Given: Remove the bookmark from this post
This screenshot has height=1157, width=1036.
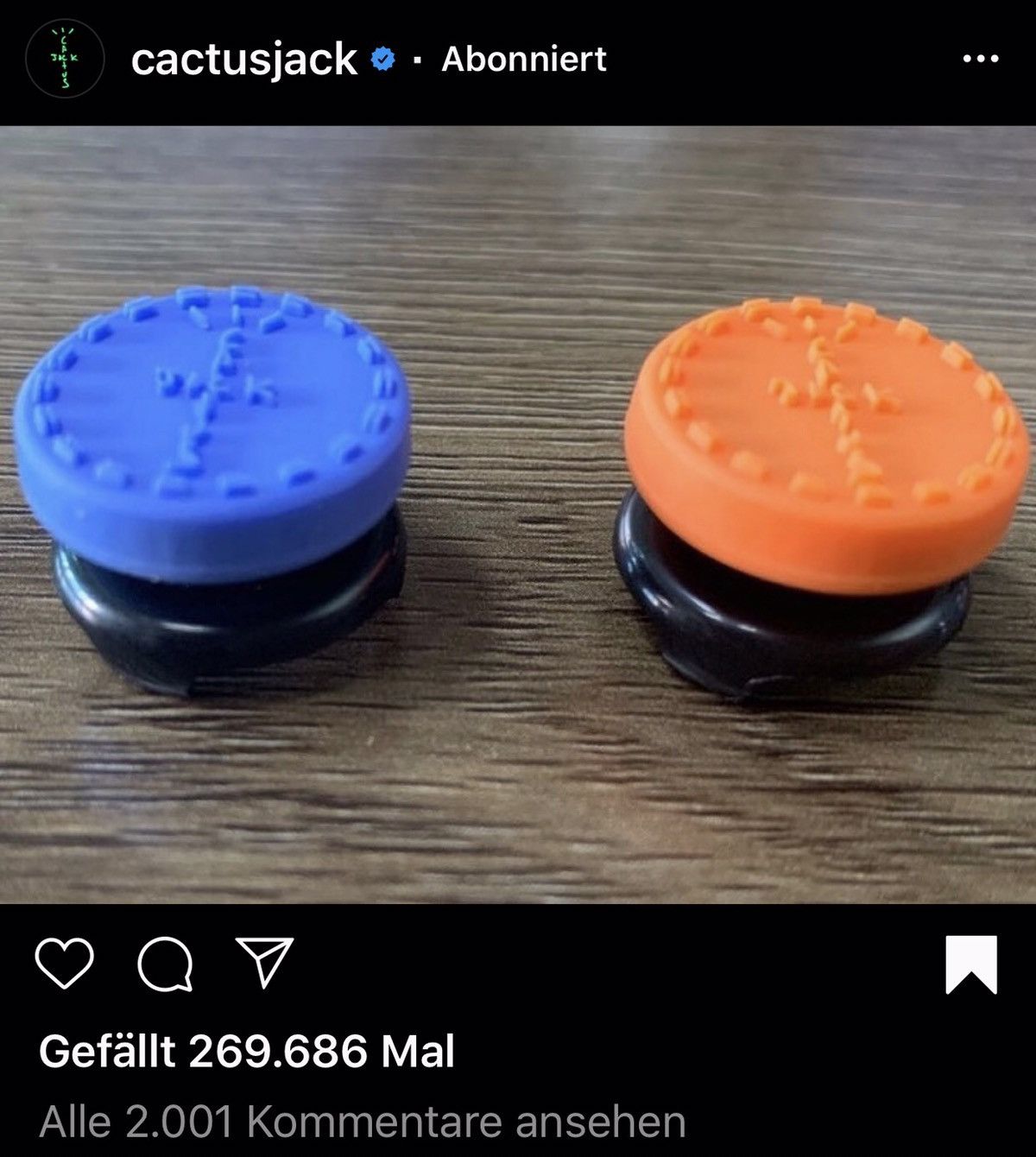Looking at the screenshot, I should click(971, 964).
